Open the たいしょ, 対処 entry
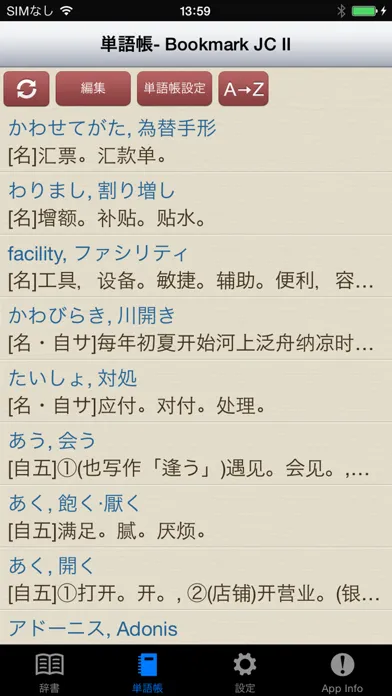This screenshot has width=392, height=696. (196, 391)
